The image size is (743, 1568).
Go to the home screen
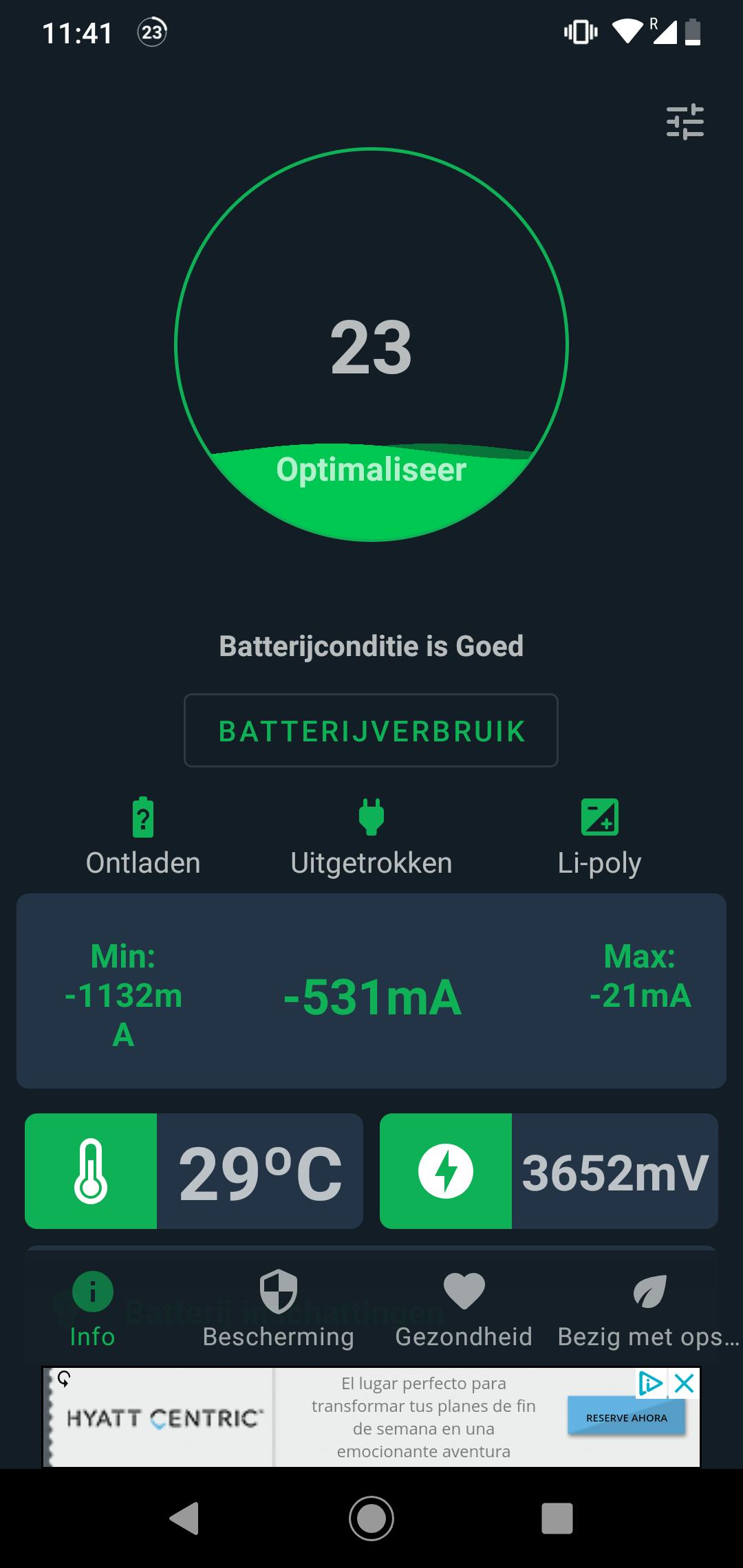[x=371, y=1518]
